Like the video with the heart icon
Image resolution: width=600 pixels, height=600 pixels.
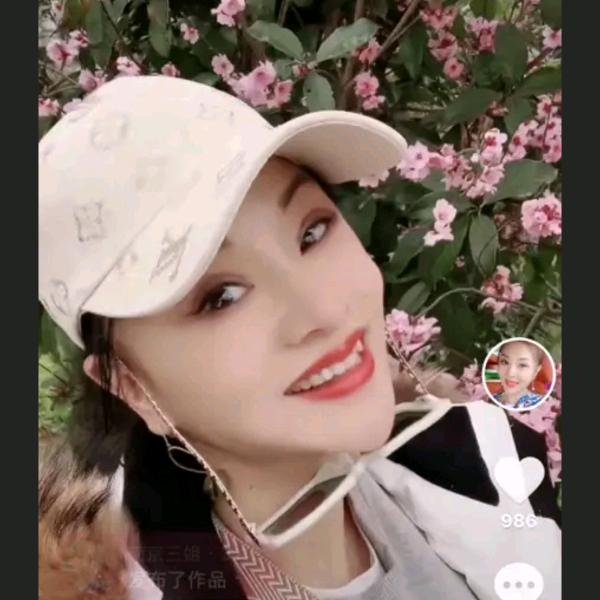coord(519,478)
